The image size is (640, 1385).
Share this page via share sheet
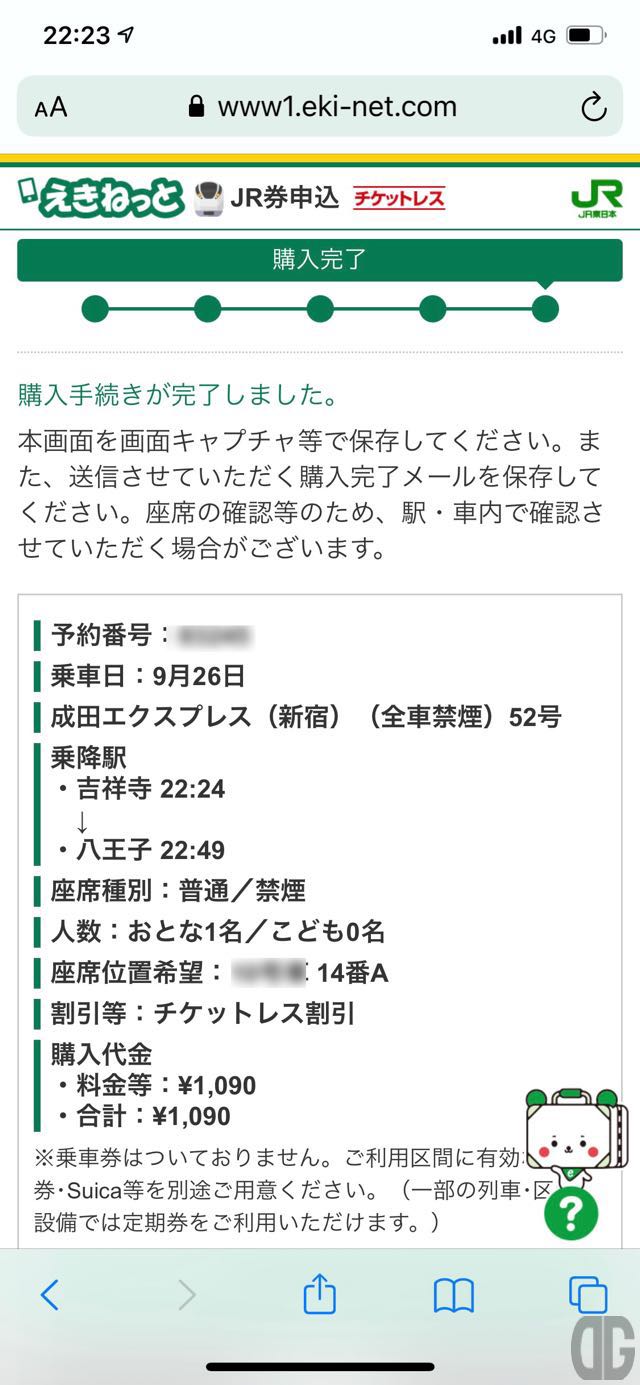point(319,1295)
